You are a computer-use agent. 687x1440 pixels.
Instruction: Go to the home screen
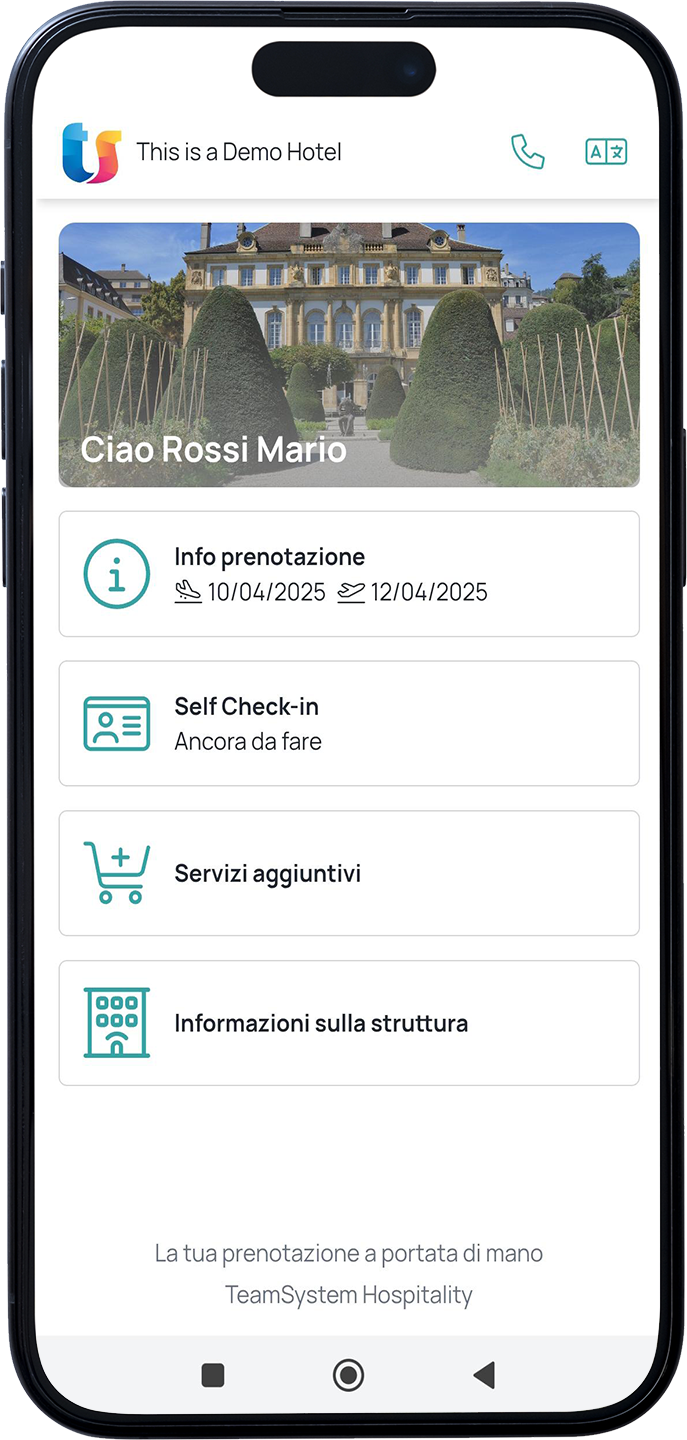click(x=348, y=1376)
